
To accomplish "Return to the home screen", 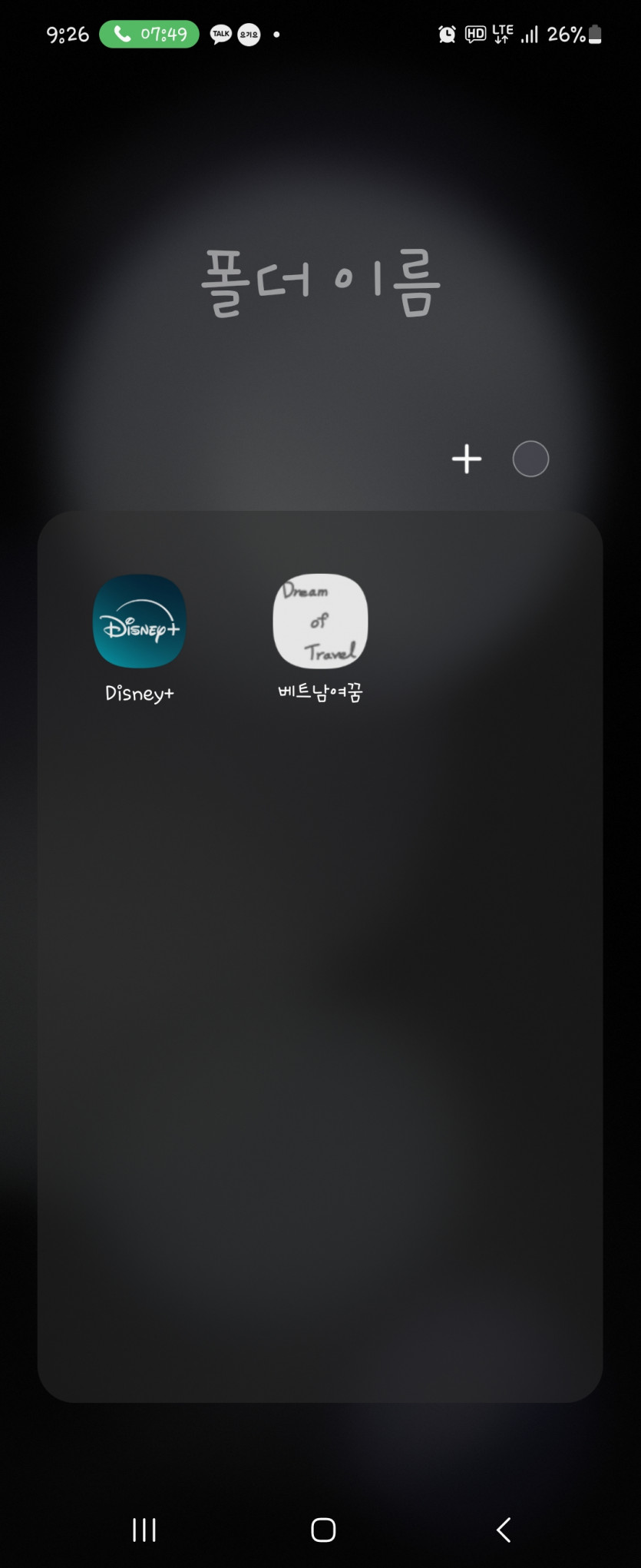I will 323,1530.
